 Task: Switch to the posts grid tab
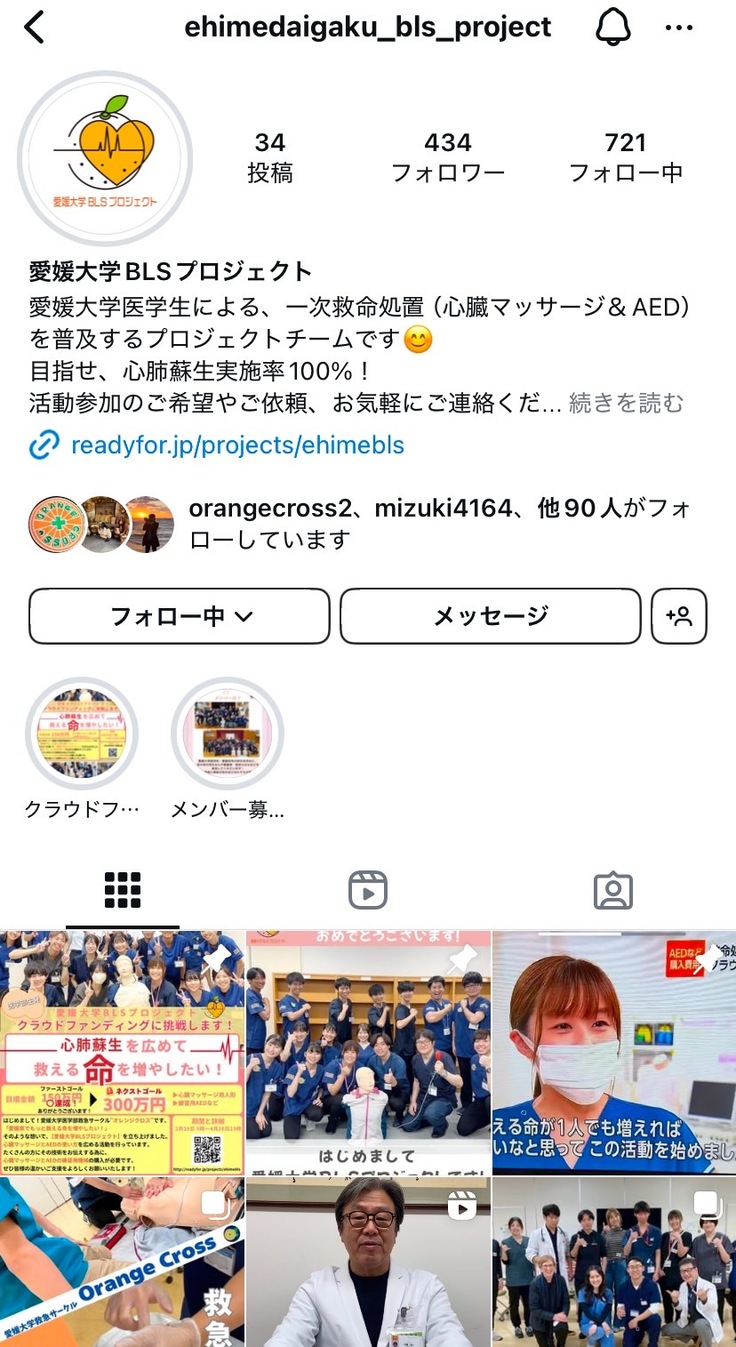(x=123, y=889)
